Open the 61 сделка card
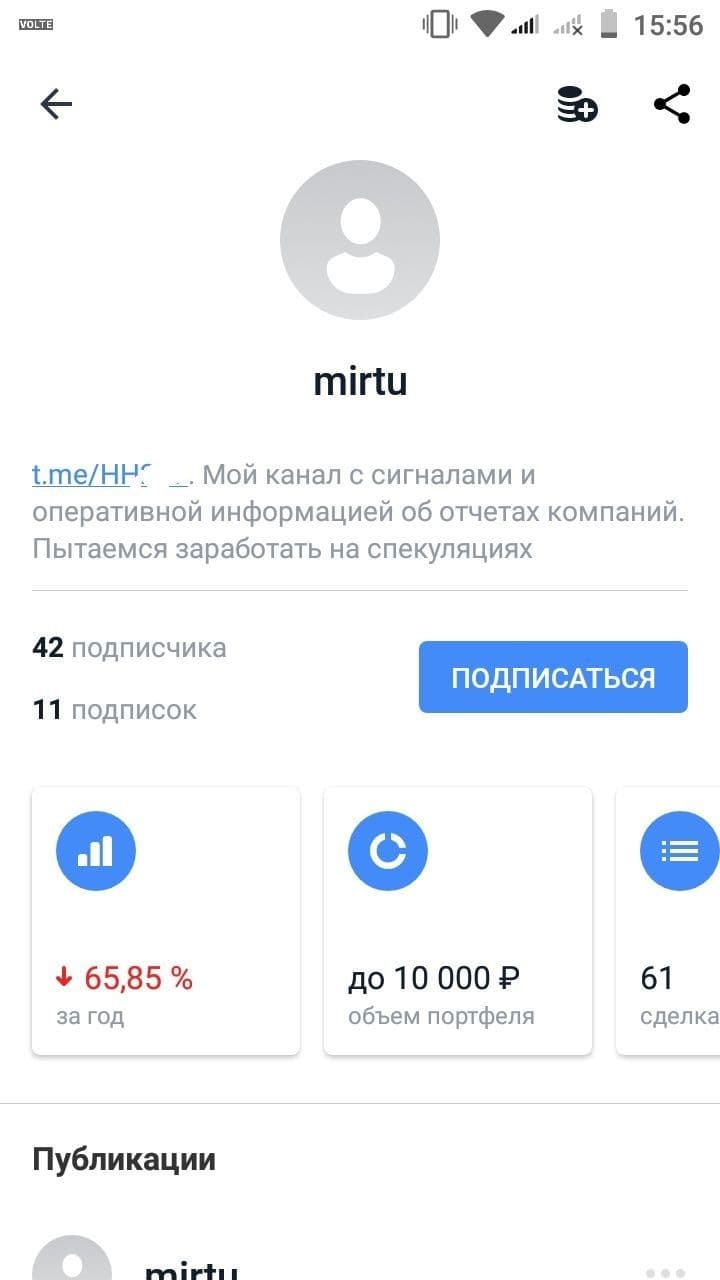 [670, 920]
